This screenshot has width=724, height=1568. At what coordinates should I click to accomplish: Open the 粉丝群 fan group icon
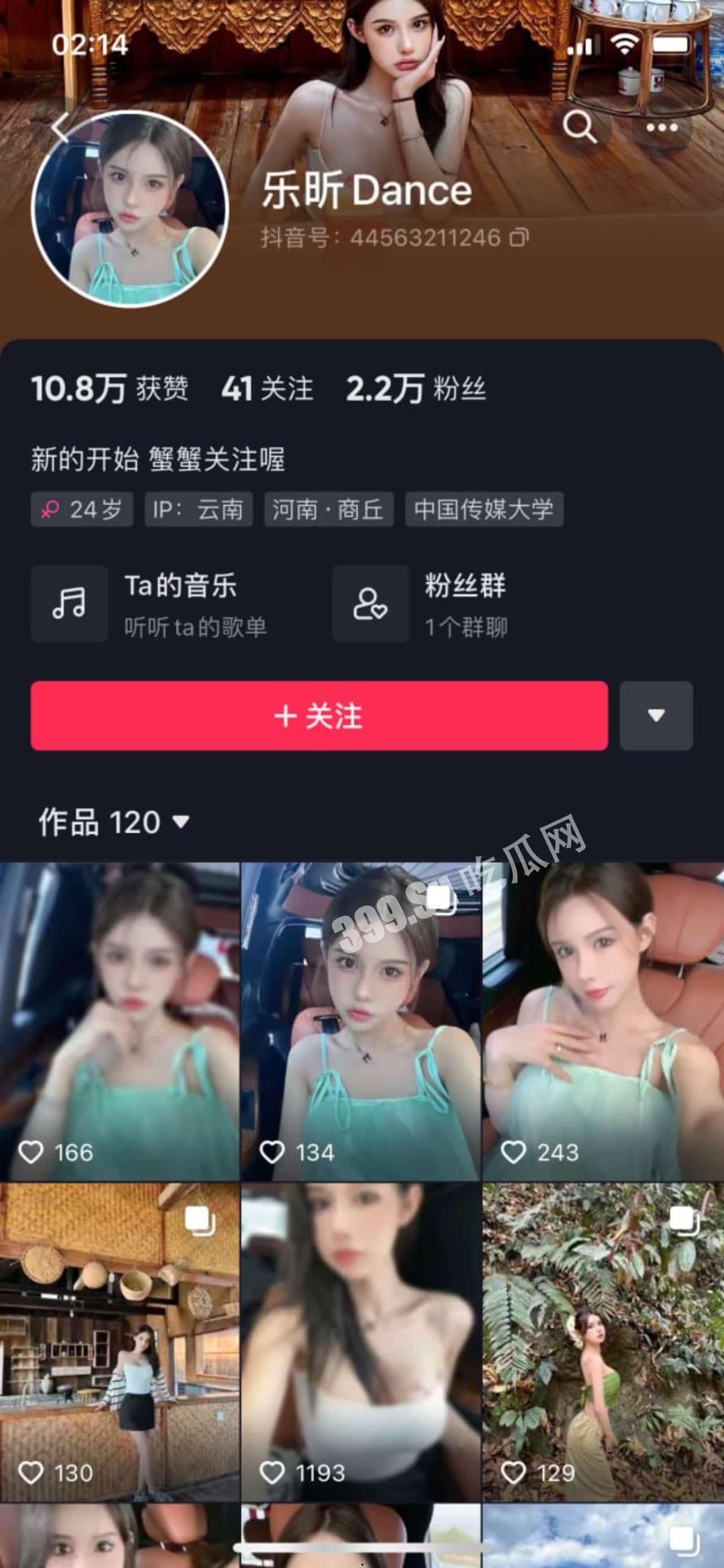point(370,604)
